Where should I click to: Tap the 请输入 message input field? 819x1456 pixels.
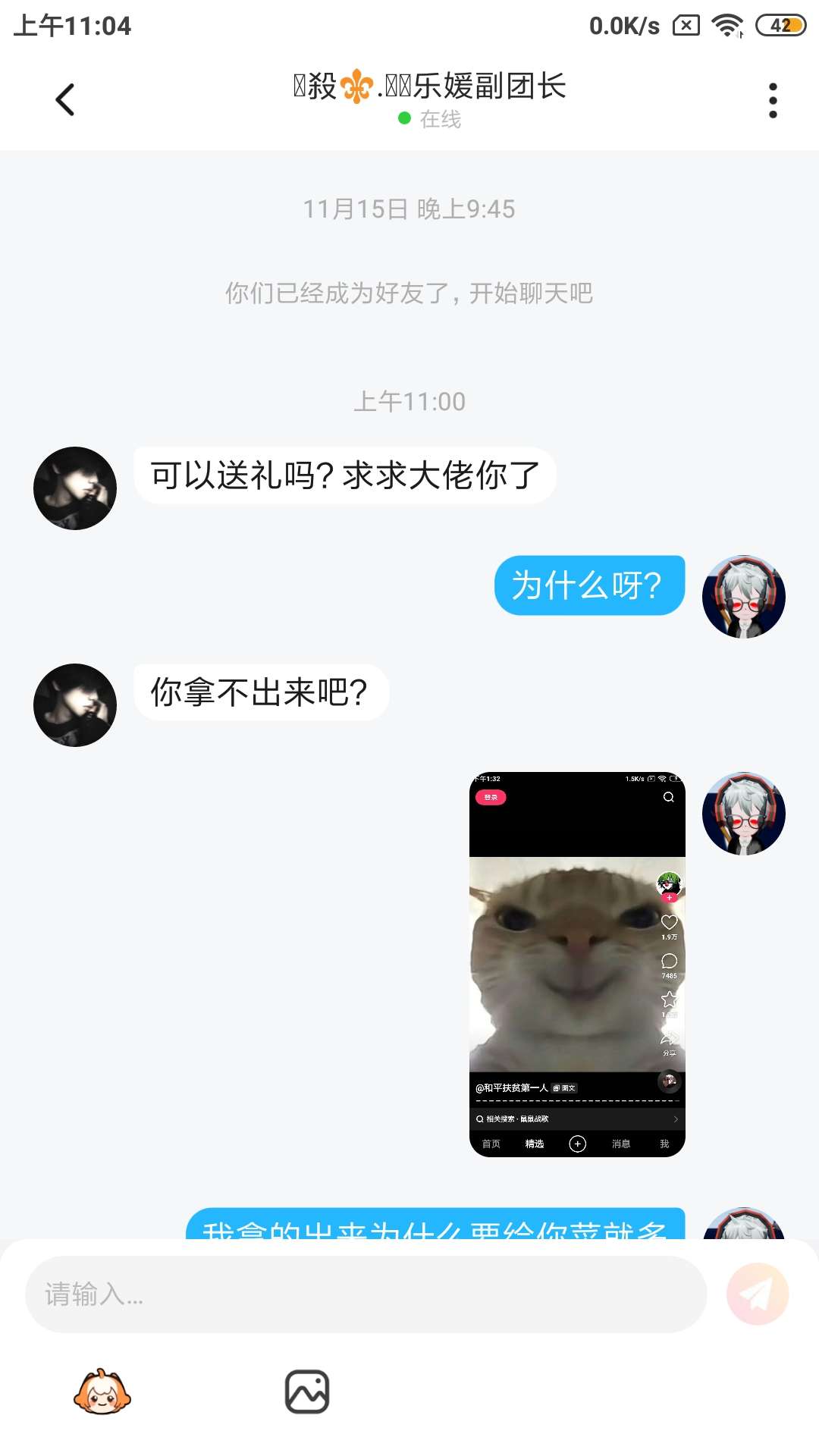[366, 1294]
